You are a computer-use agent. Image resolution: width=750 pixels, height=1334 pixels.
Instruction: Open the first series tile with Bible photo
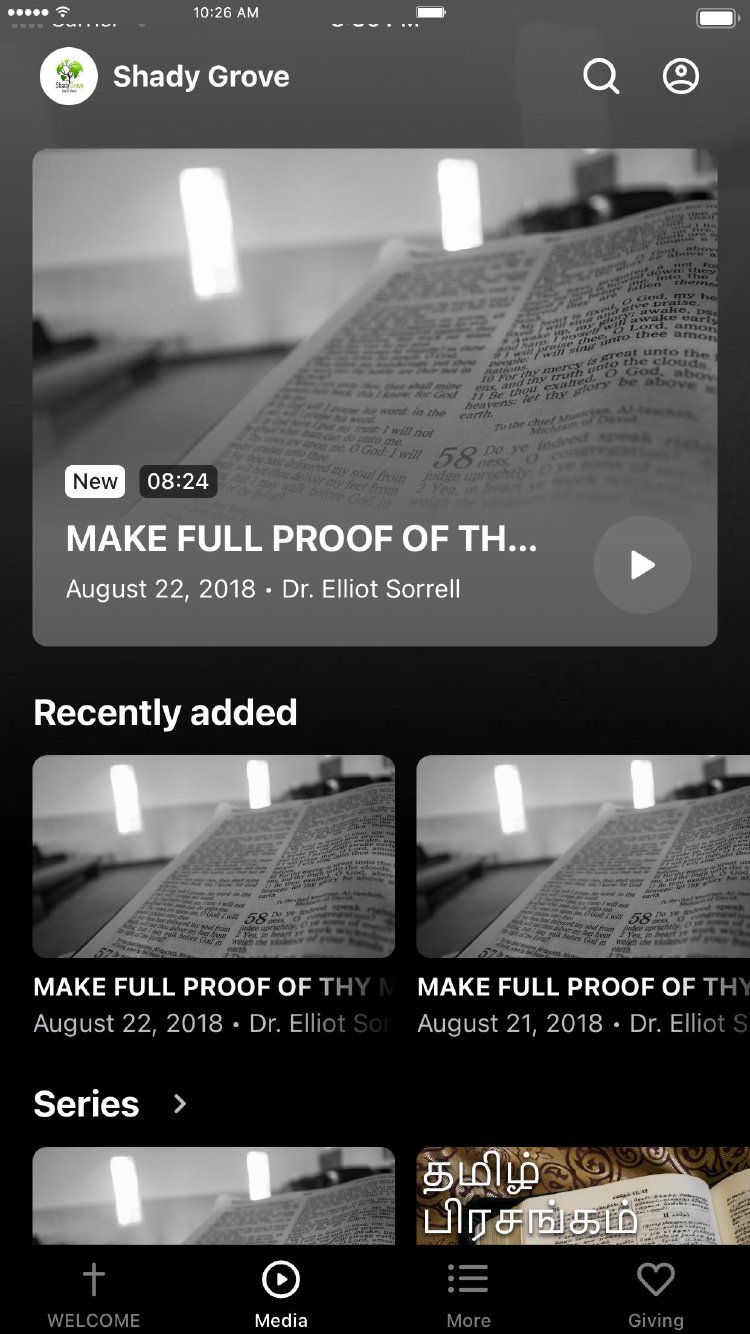point(213,1196)
